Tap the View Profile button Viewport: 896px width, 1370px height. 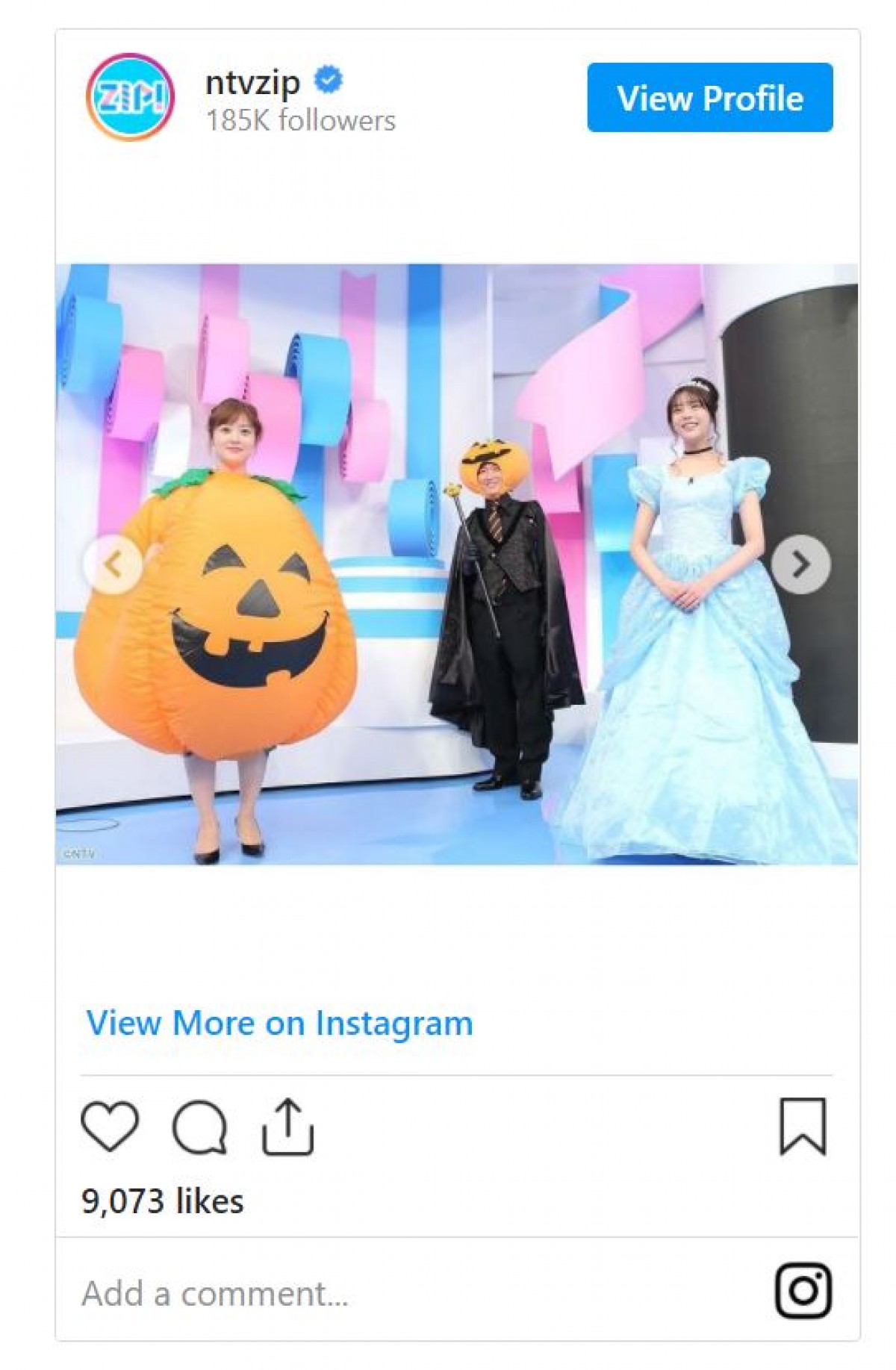pyautogui.click(x=709, y=98)
